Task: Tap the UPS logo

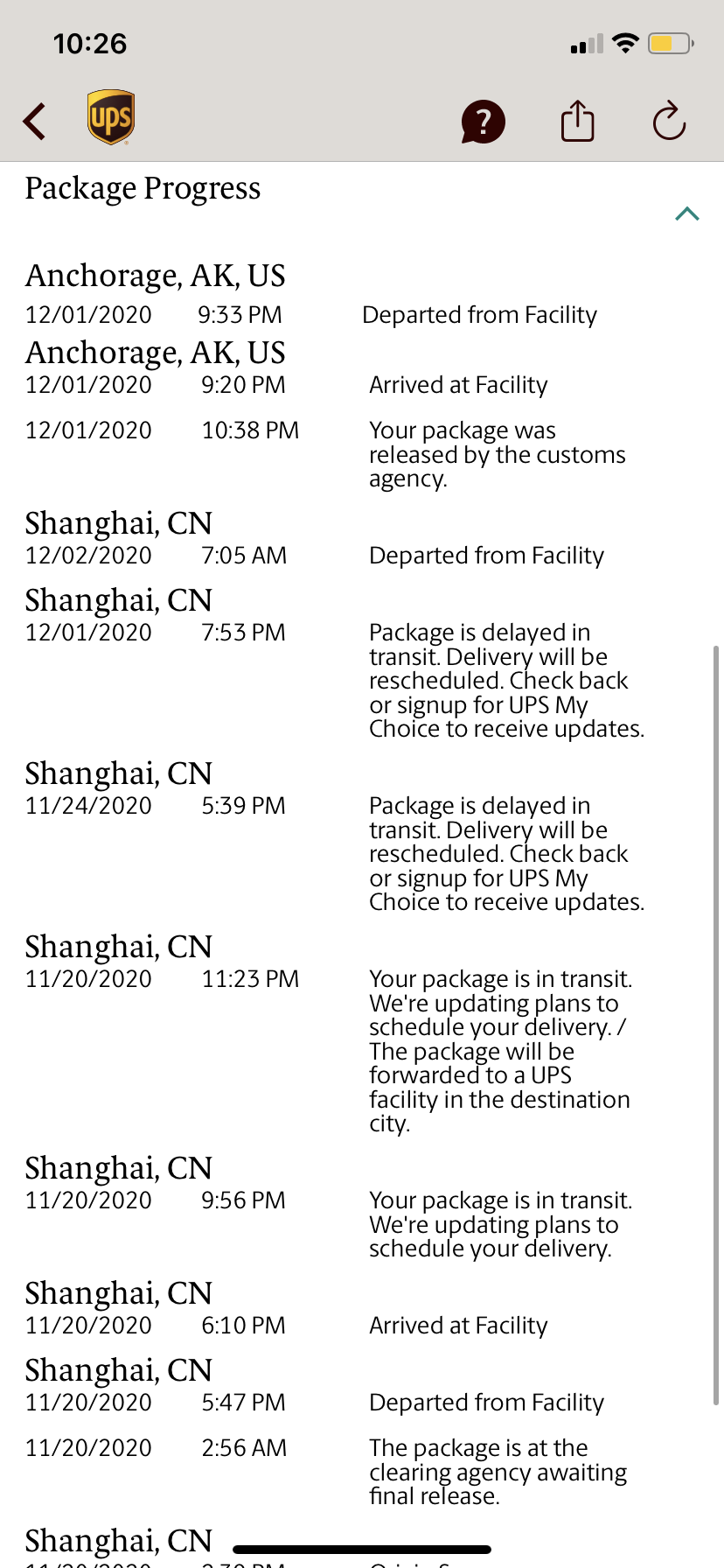Action: (x=111, y=117)
